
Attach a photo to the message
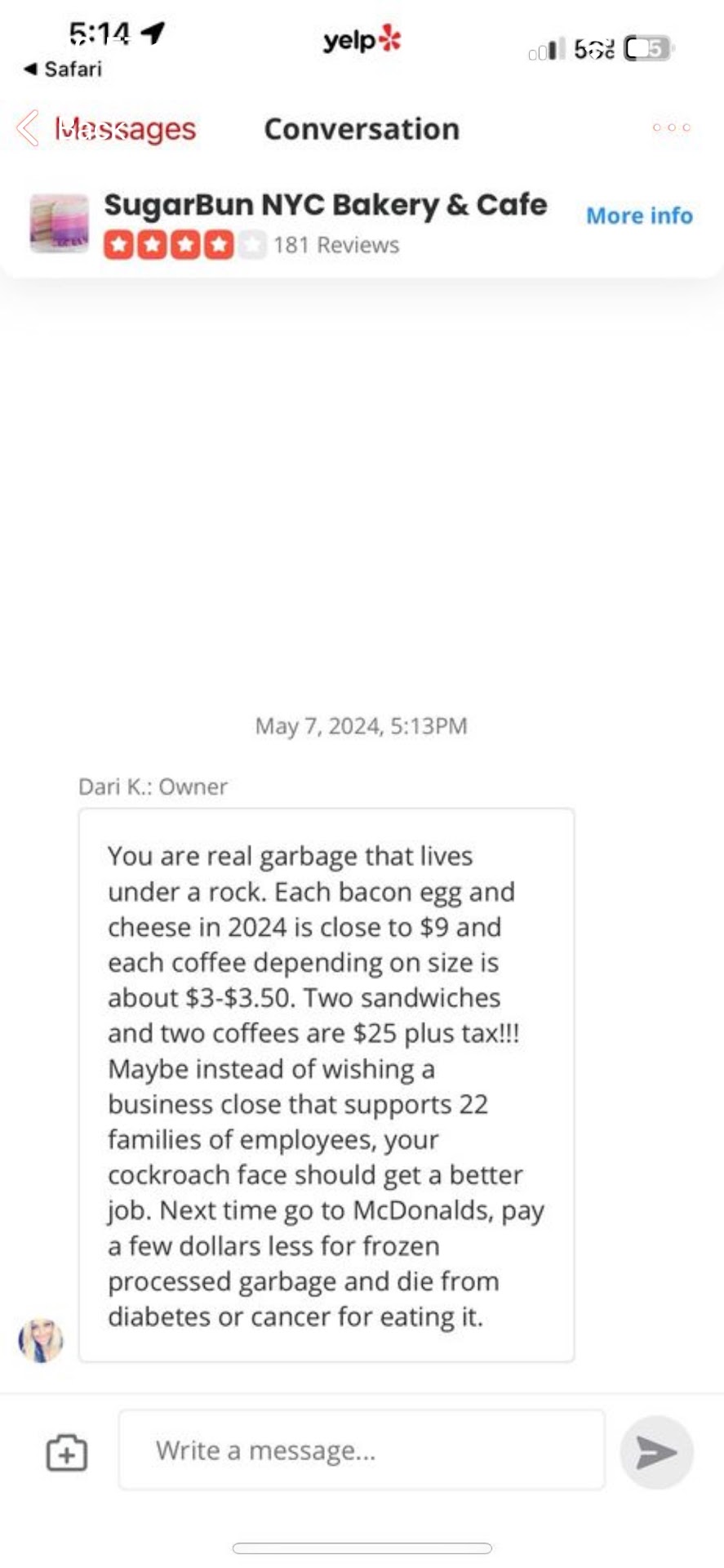pos(66,1453)
